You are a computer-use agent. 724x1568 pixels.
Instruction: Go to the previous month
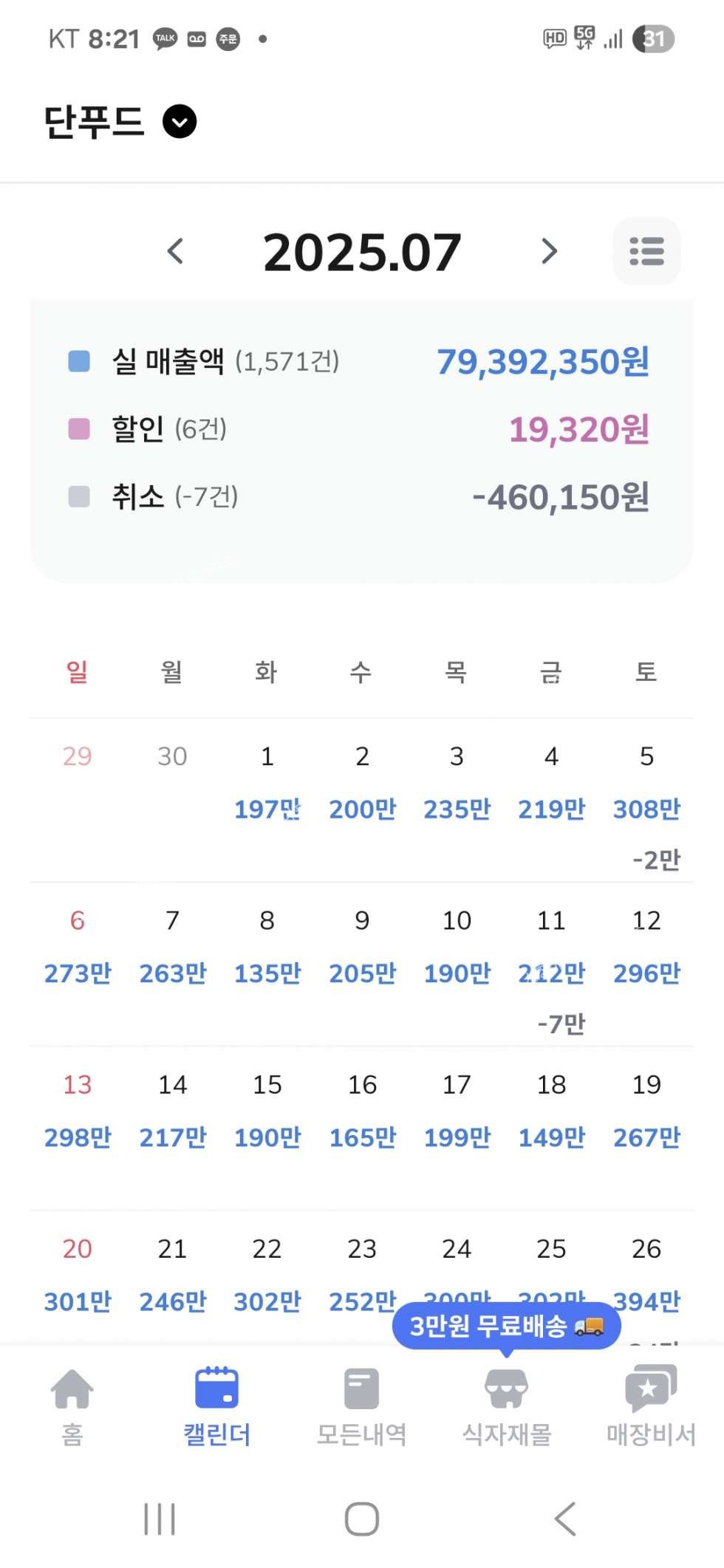[x=175, y=252]
